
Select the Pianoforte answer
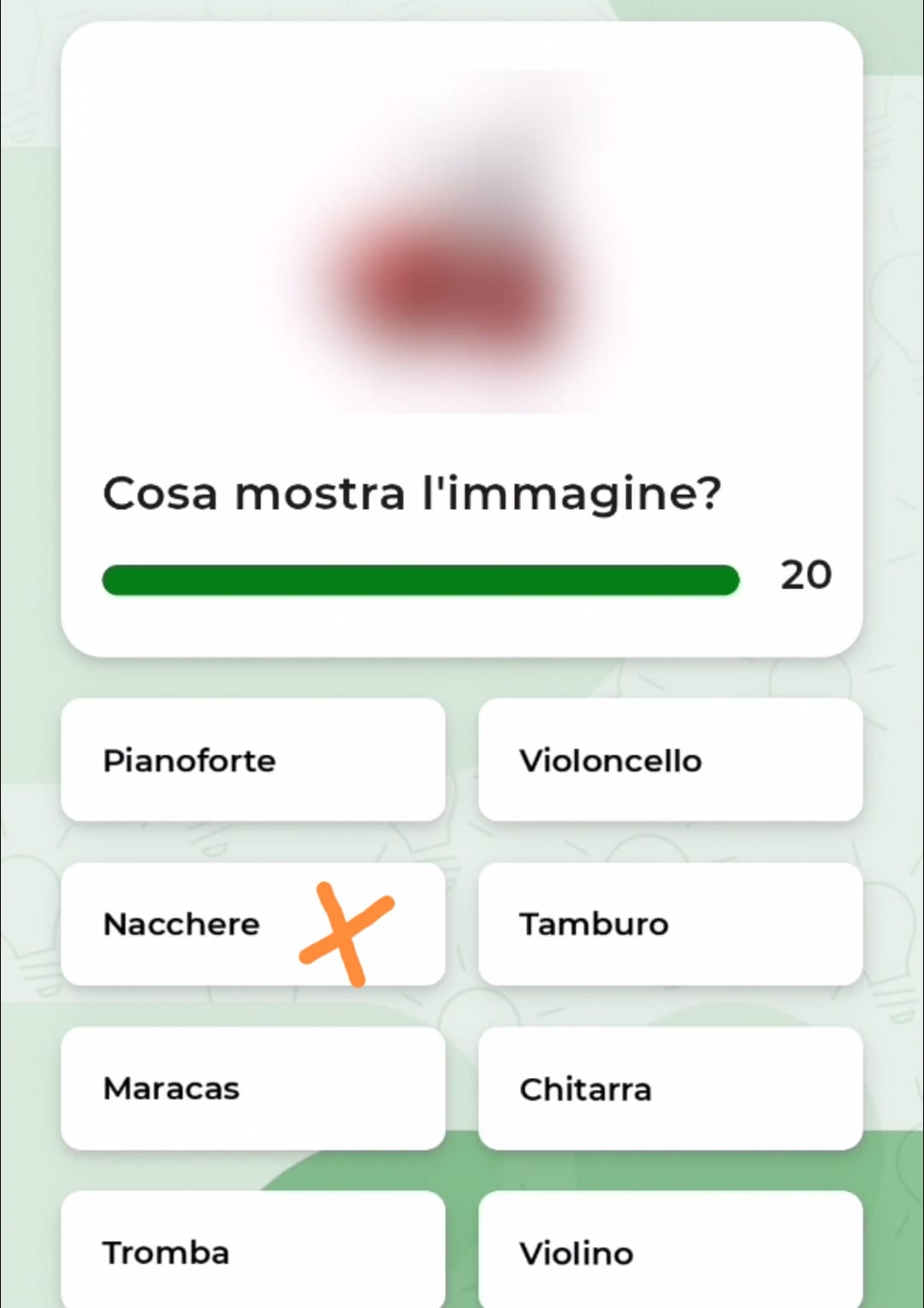pos(253,760)
